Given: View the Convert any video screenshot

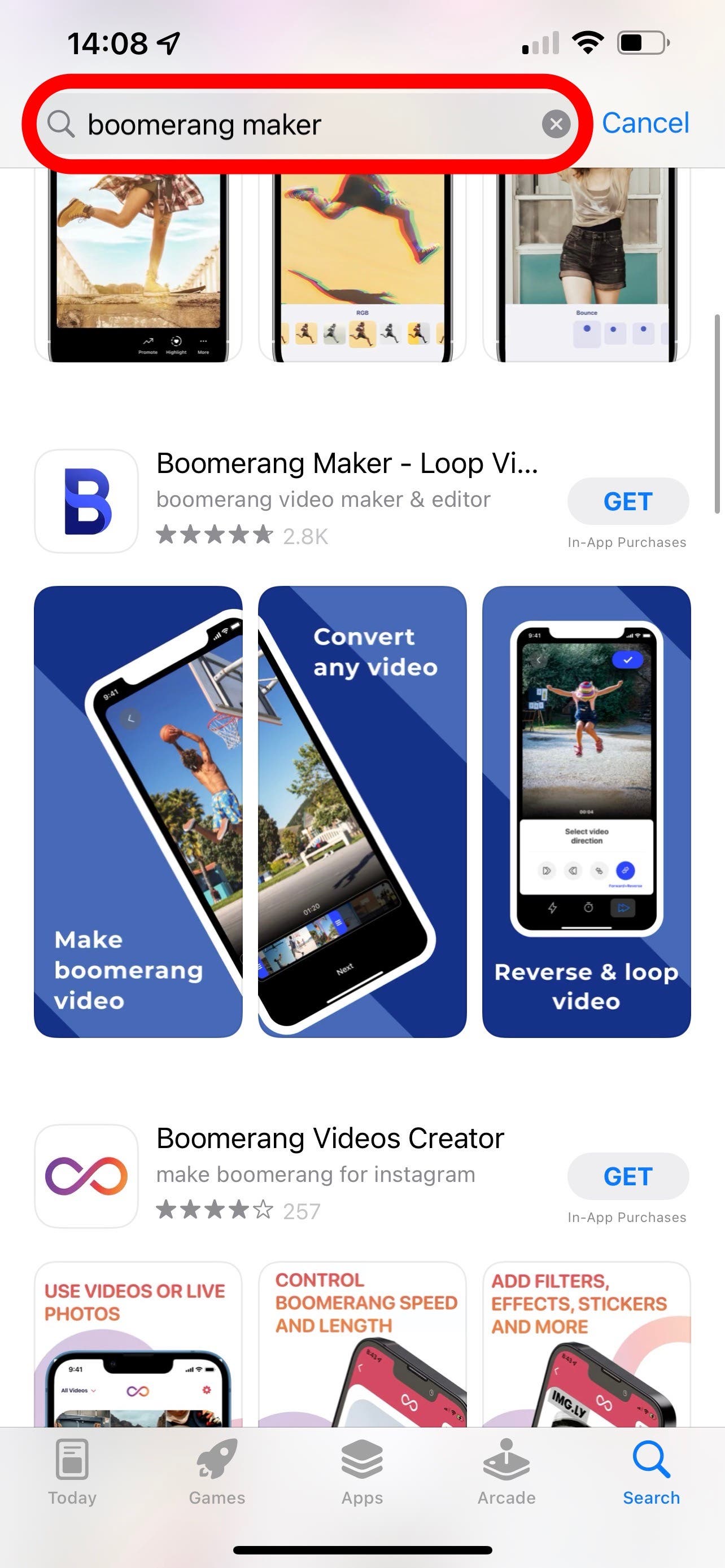Looking at the screenshot, I should tap(362, 812).
